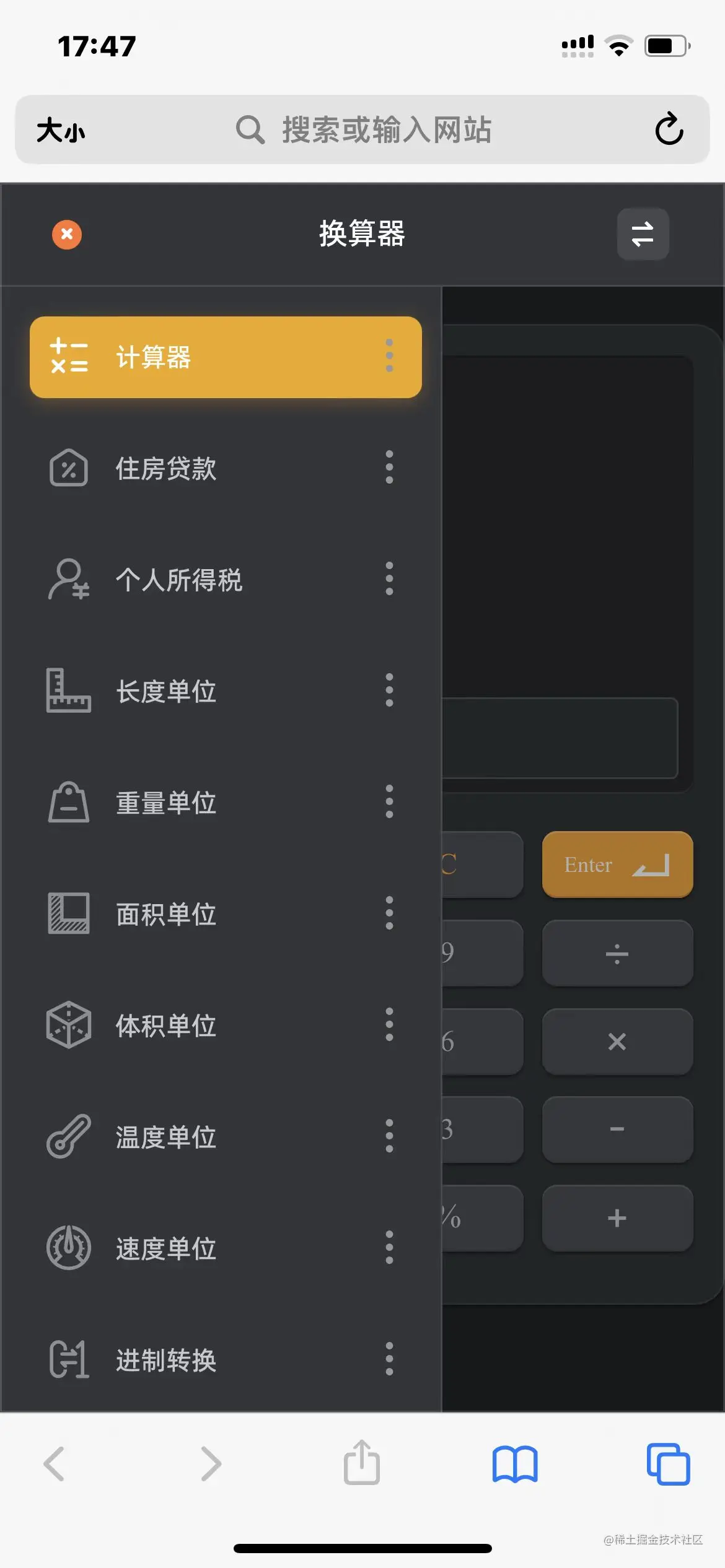The image size is (725, 1568).
Task: Open the Safari tabs overview
Action: (x=668, y=1464)
